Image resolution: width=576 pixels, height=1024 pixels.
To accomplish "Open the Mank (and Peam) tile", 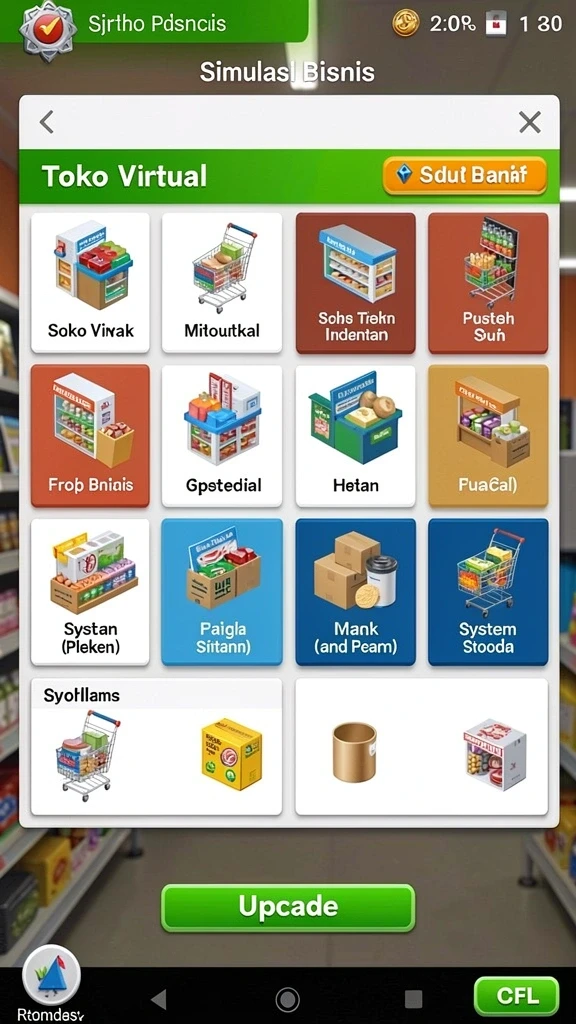I will click(356, 592).
